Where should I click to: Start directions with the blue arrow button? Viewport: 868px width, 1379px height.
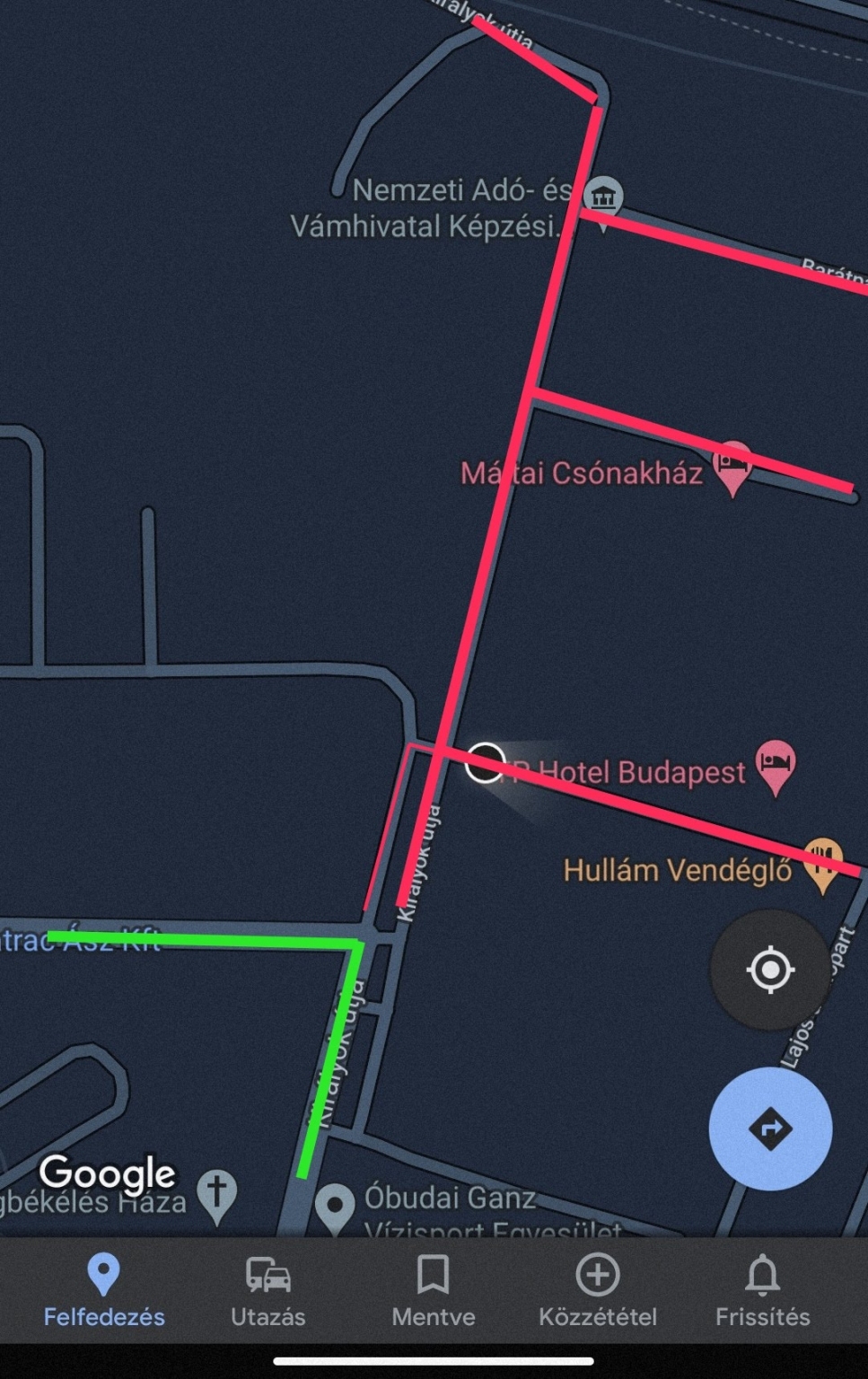tap(770, 1129)
